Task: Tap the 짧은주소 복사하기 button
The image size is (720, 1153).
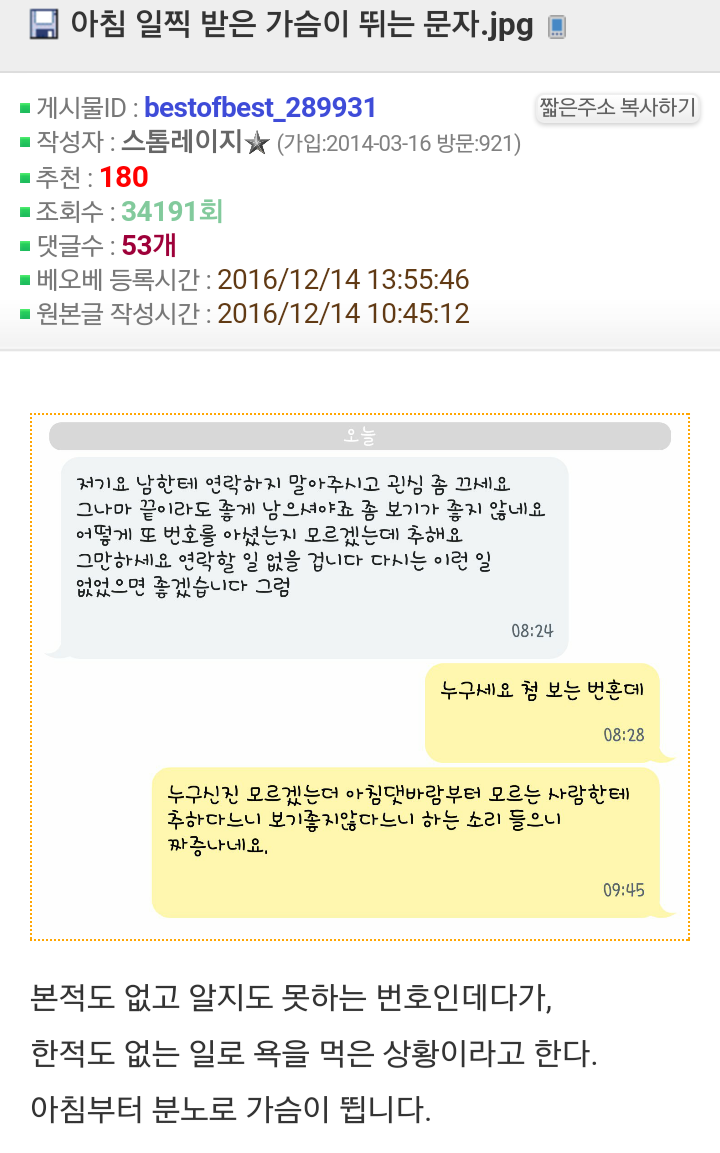Action: 617,108
